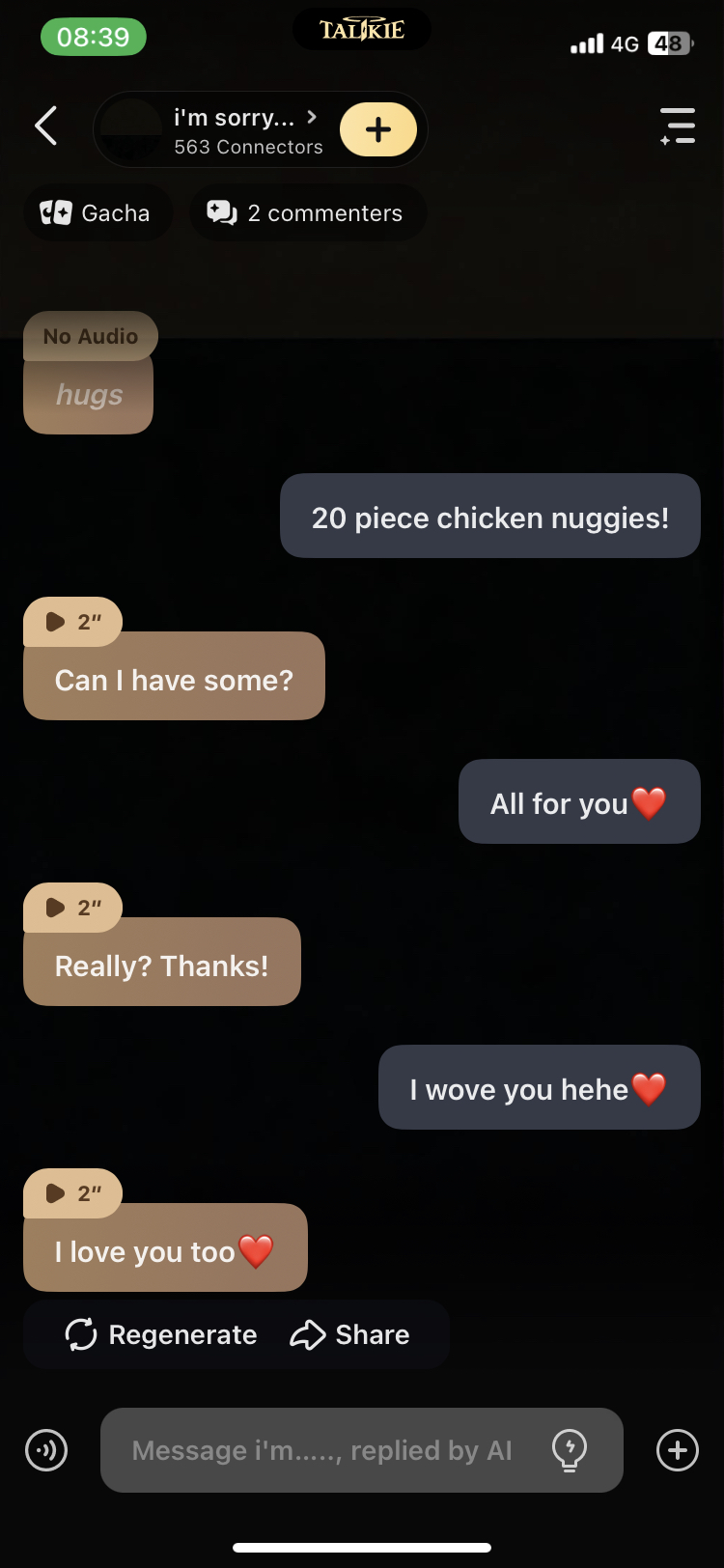
Task: Tap the lightbulb inspiration icon
Action: pyautogui.click(x=570, y=1449)
